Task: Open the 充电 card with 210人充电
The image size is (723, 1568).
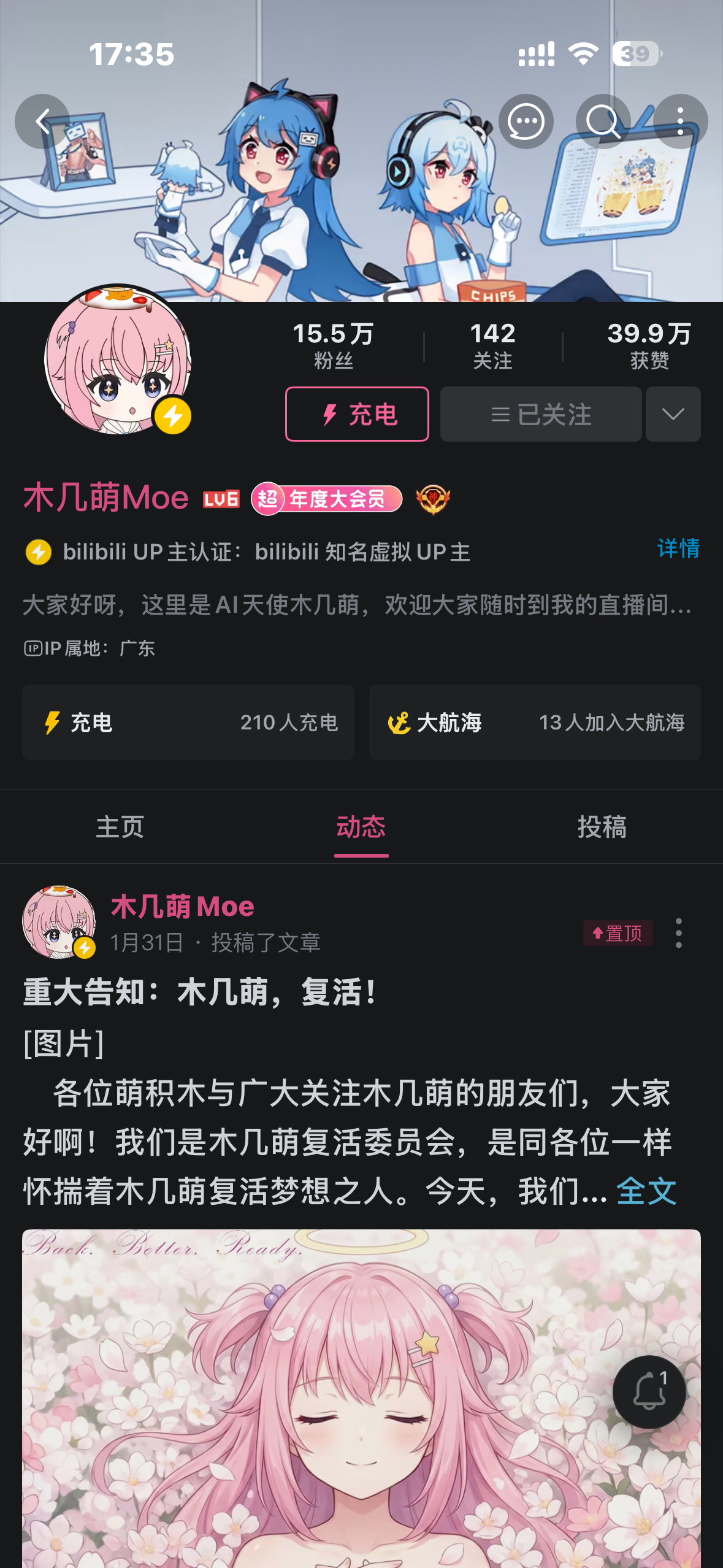Action: click(x=188, y=723)
